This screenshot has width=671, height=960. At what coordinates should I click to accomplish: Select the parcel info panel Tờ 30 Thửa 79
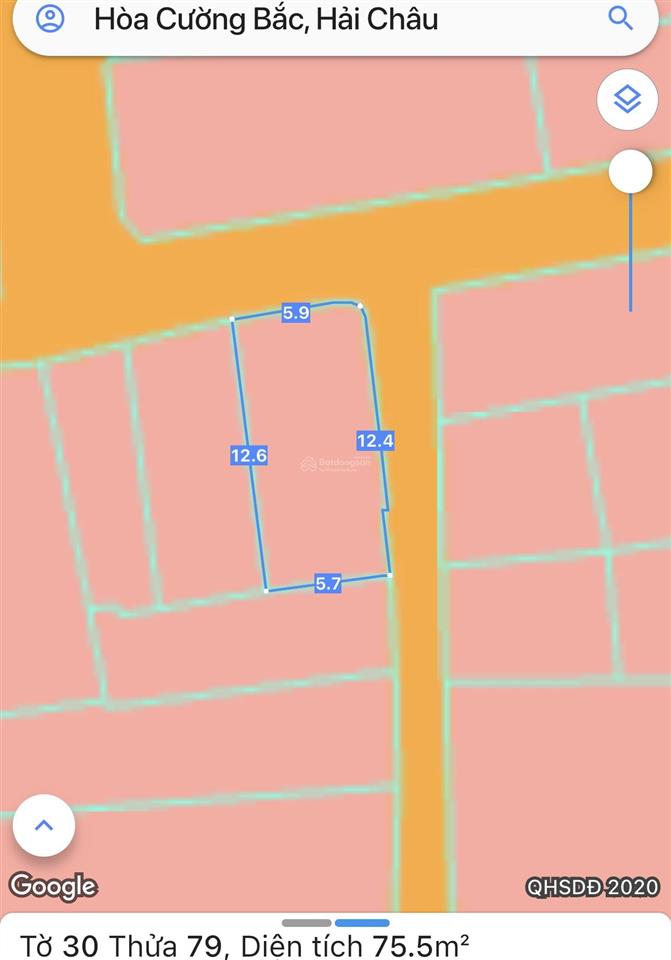coord(245,944)
